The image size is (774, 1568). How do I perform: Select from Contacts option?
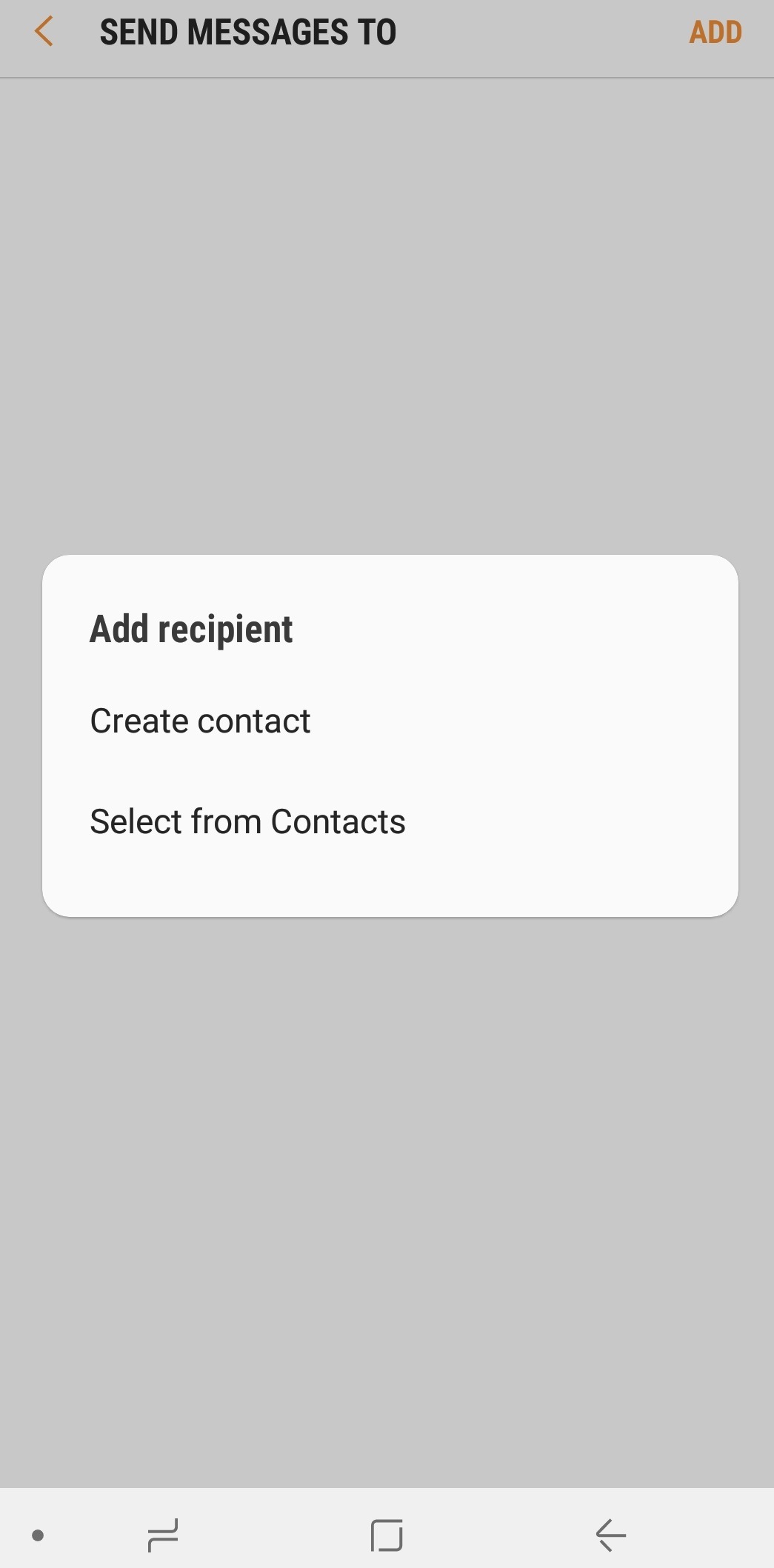[x=390, y=821]
